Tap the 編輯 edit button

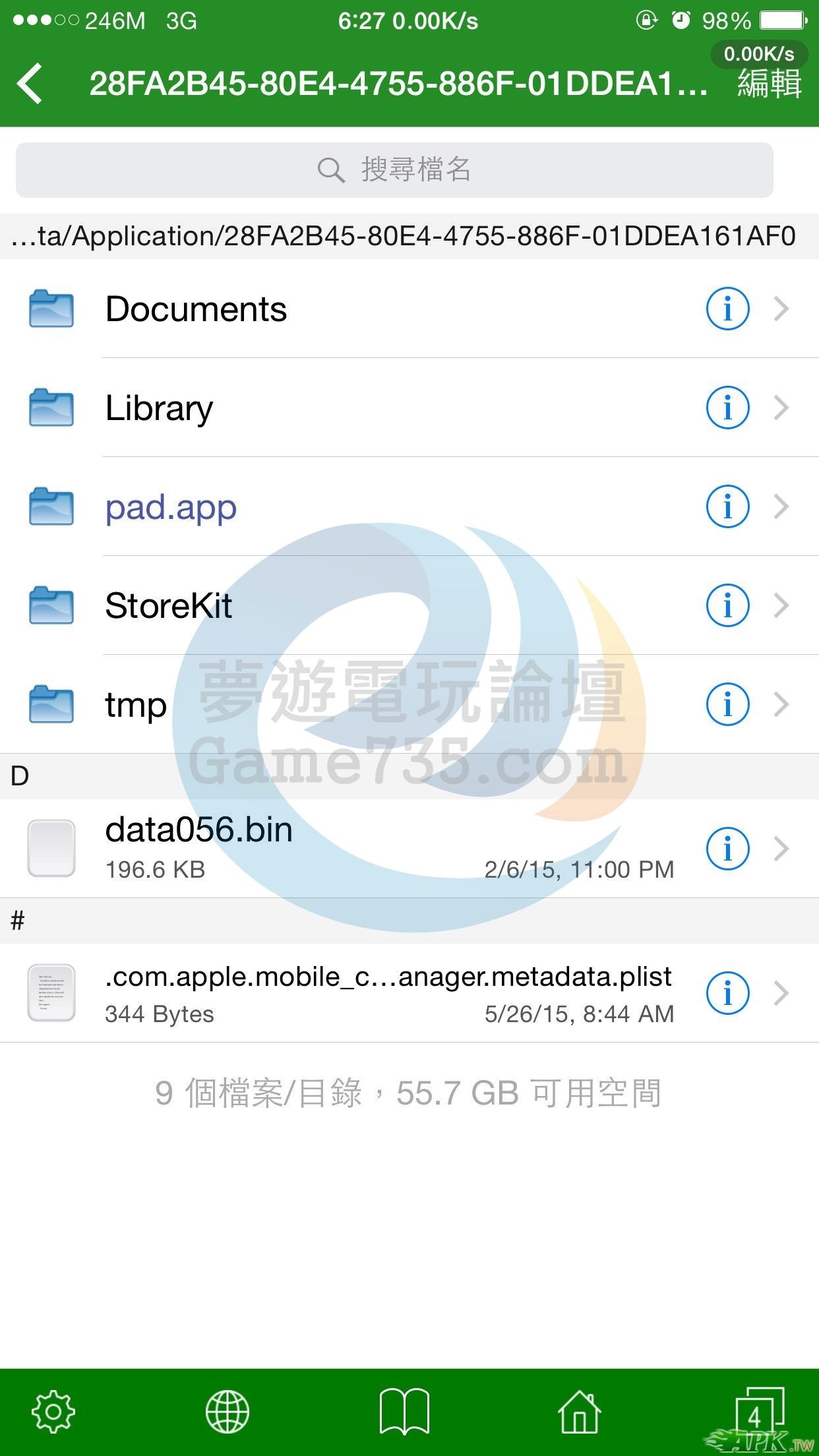(x=769, y=84)
